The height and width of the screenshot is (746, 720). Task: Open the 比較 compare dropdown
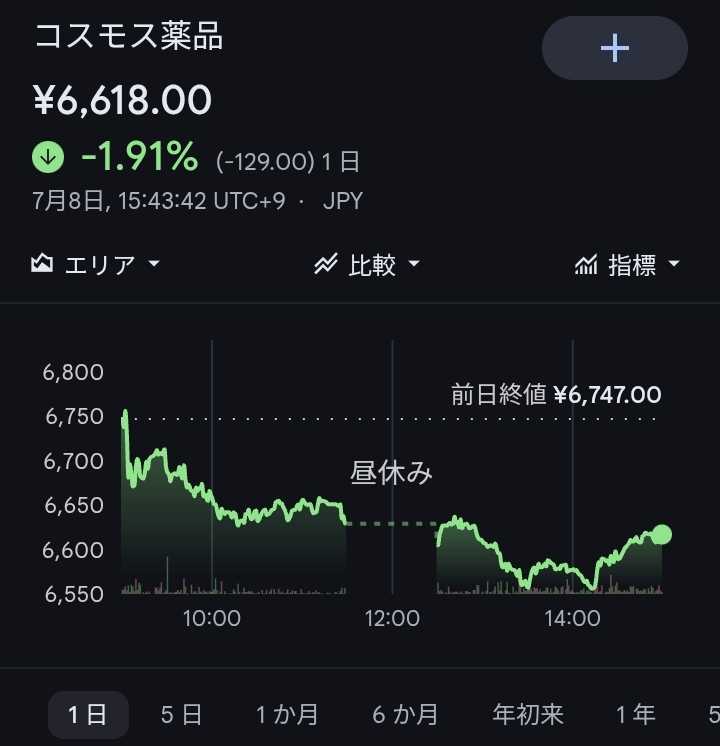(x=366, y=265)
